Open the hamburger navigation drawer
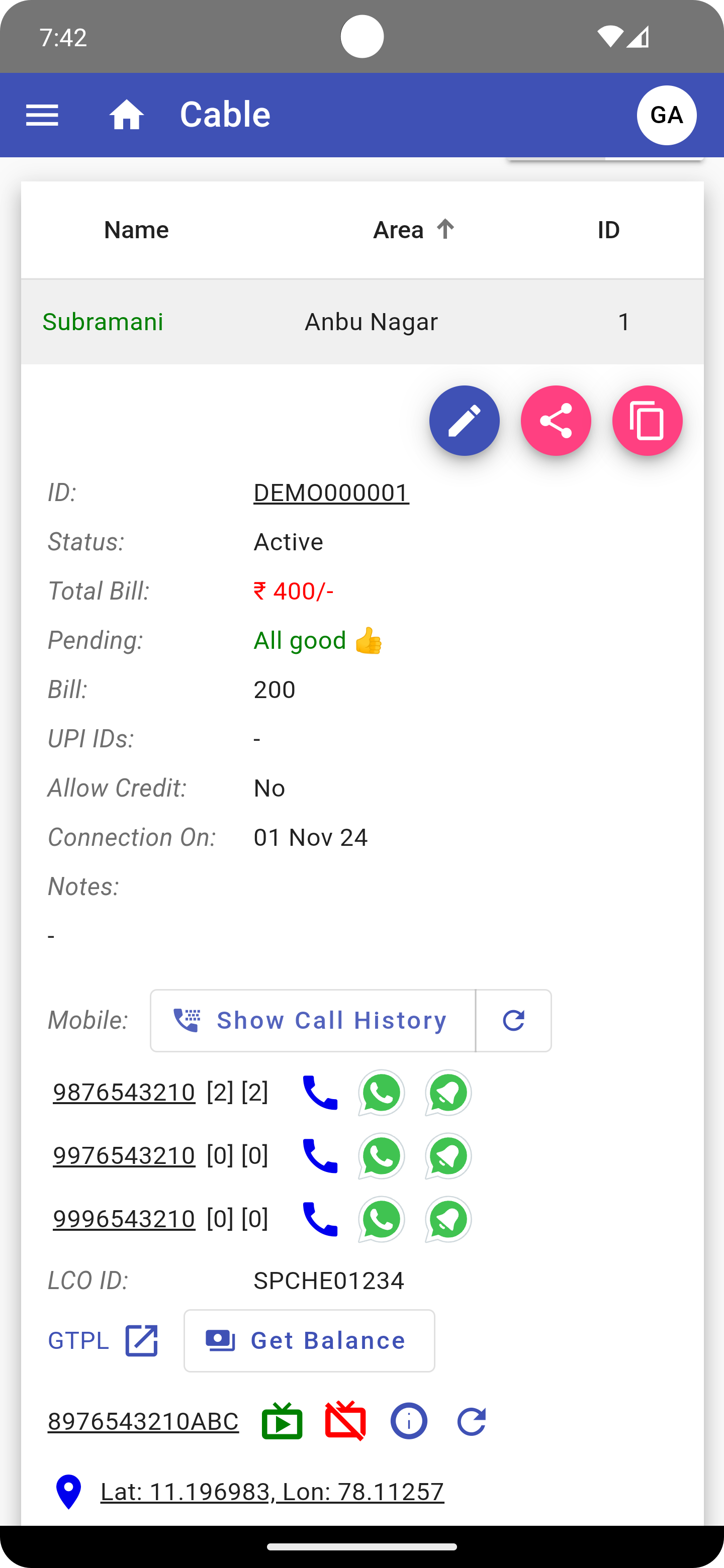This screenshot has width=724, height=1568. tap(42, 115)
